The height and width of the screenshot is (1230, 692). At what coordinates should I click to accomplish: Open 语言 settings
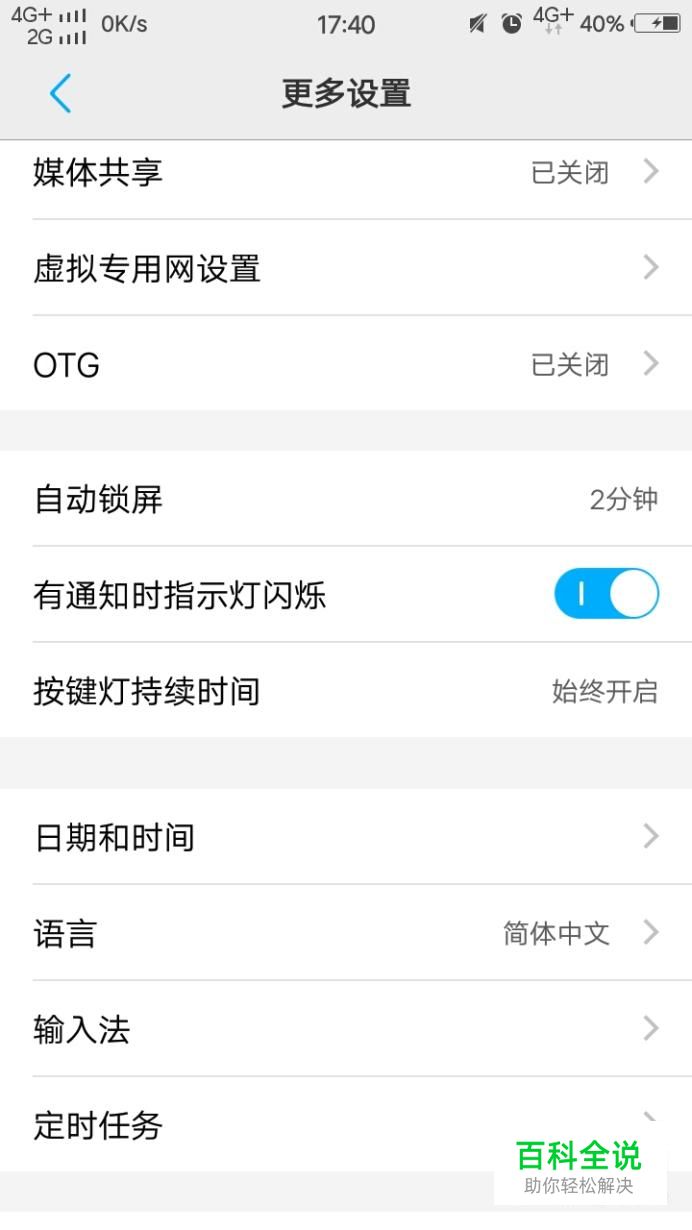click(x=346, y=932)
